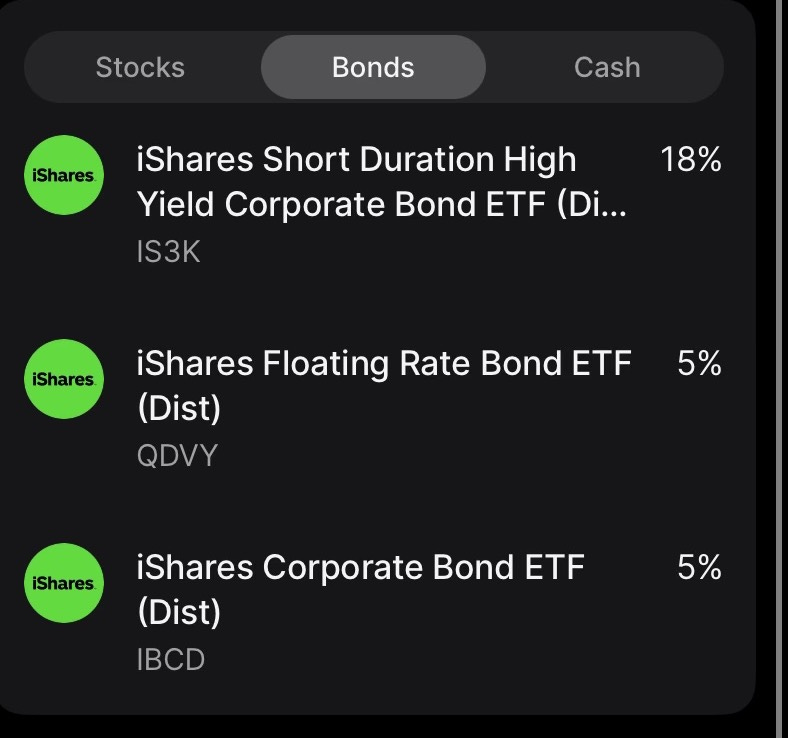Open iShares Floating Rate Bond ETF QDVY

pyautogui.click(x=373, y=407)
